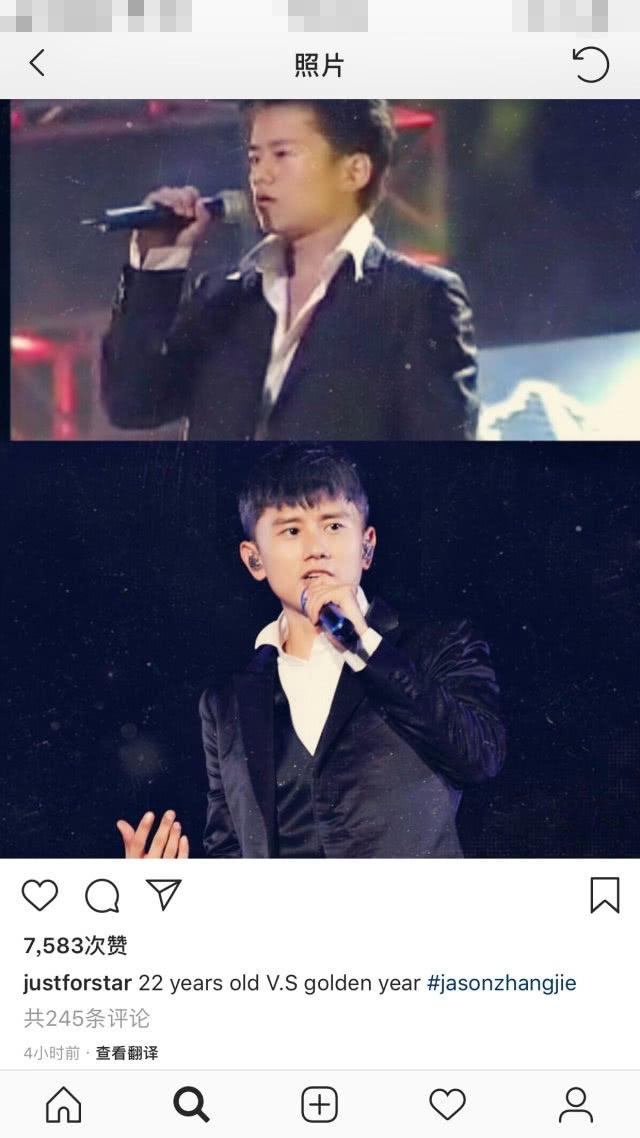Open the activity heart tab
Image resolution: width=640 pixels, height=1138 pixels.
[x=448, y=1105]
